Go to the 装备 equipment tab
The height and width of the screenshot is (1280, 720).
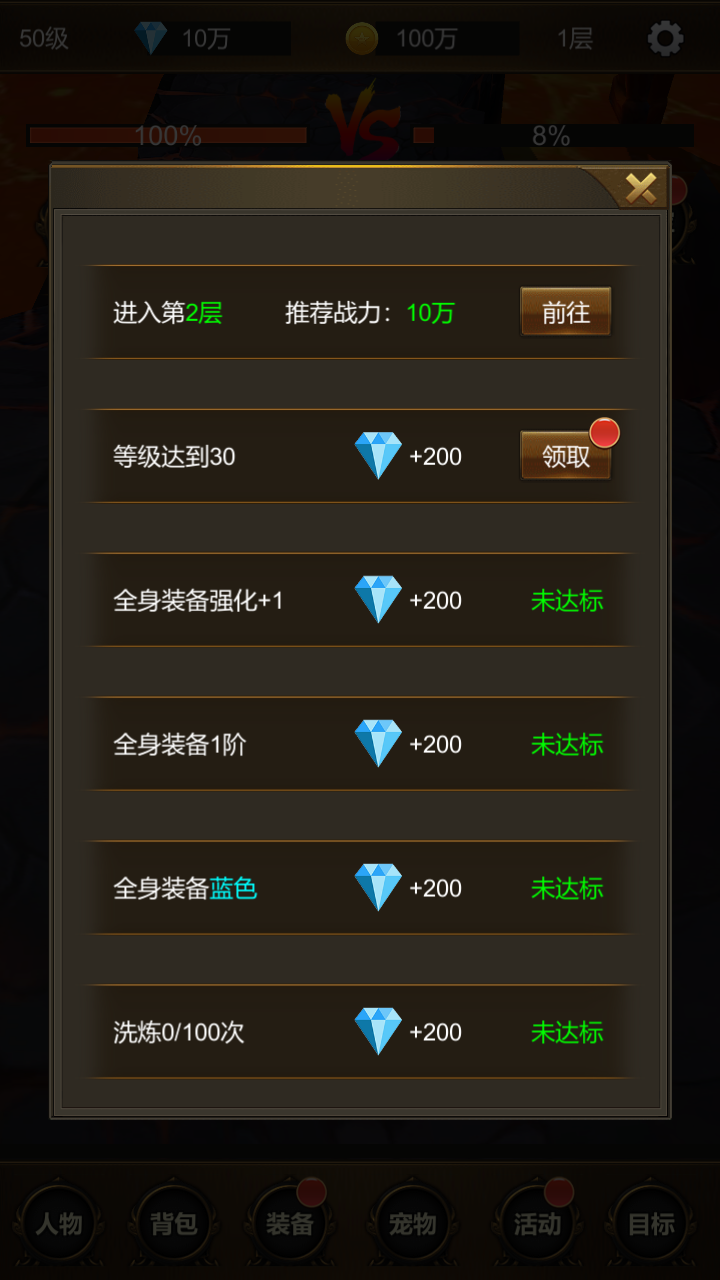289,1223
